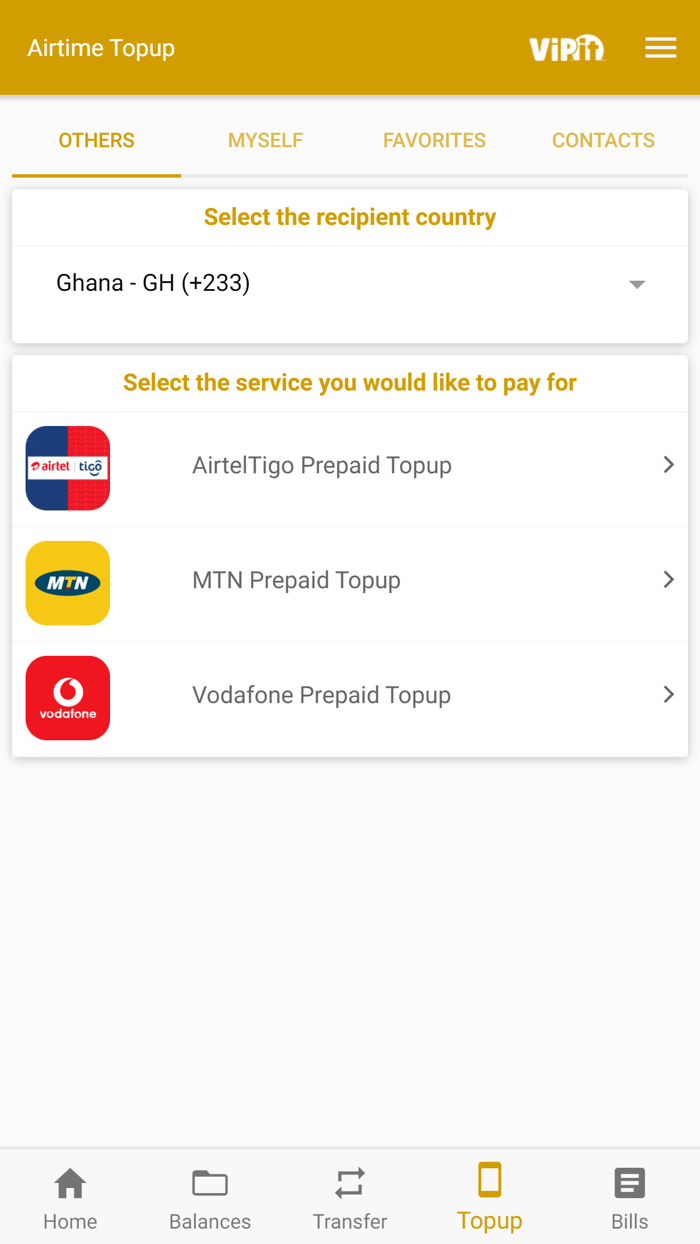
Task: Switch to the Favorites tab
Action: click(x=434, y=141)
